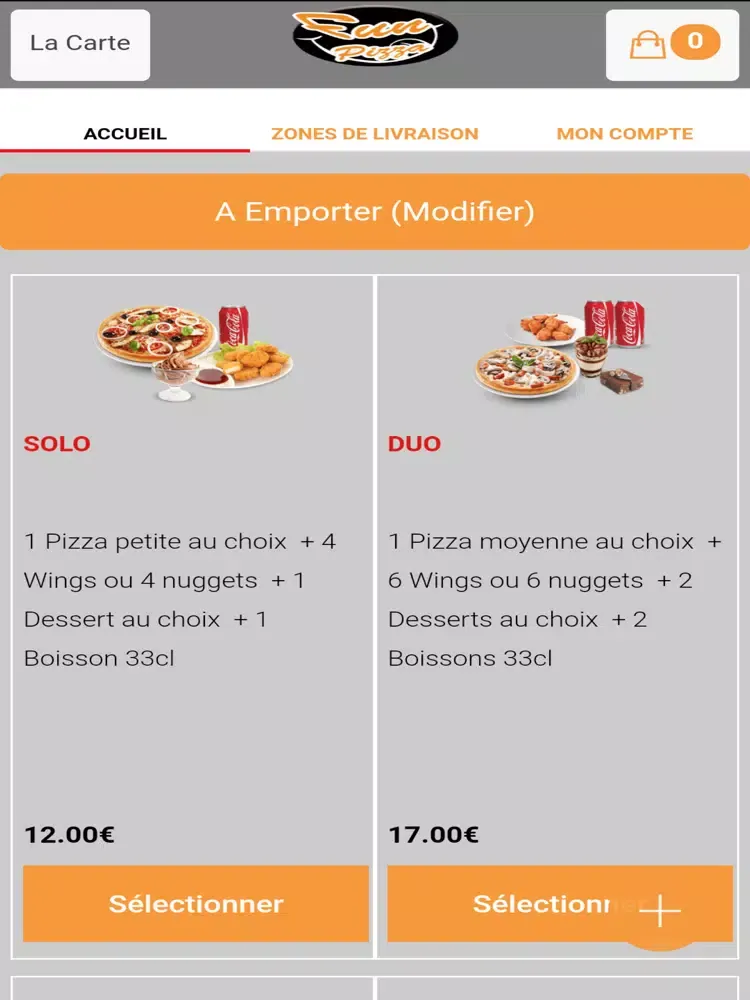Open La Carte menu
This screenshot has height=1000, width=750.
(x=80, y=43)
